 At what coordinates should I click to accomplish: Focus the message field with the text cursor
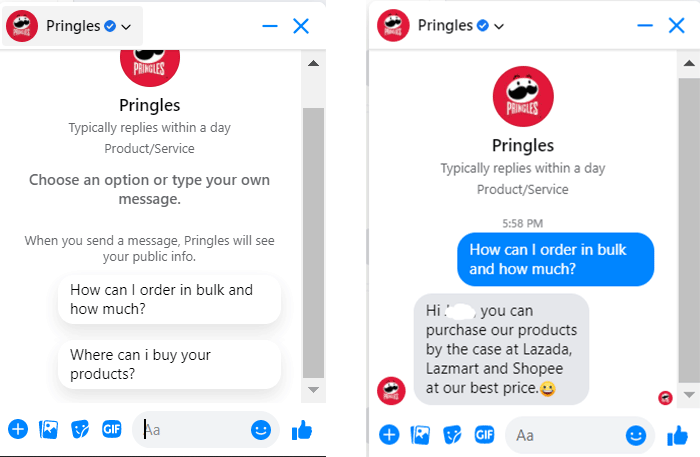click(195, 430)
